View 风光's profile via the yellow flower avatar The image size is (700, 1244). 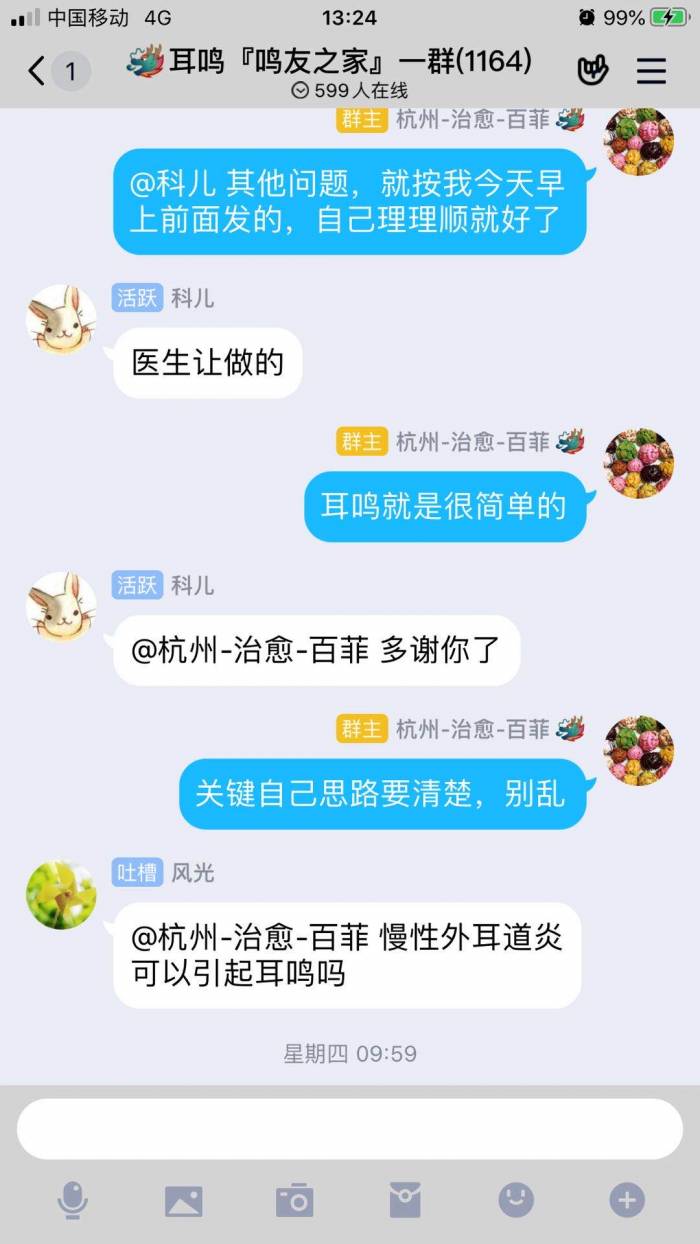[x=61, y=894]
